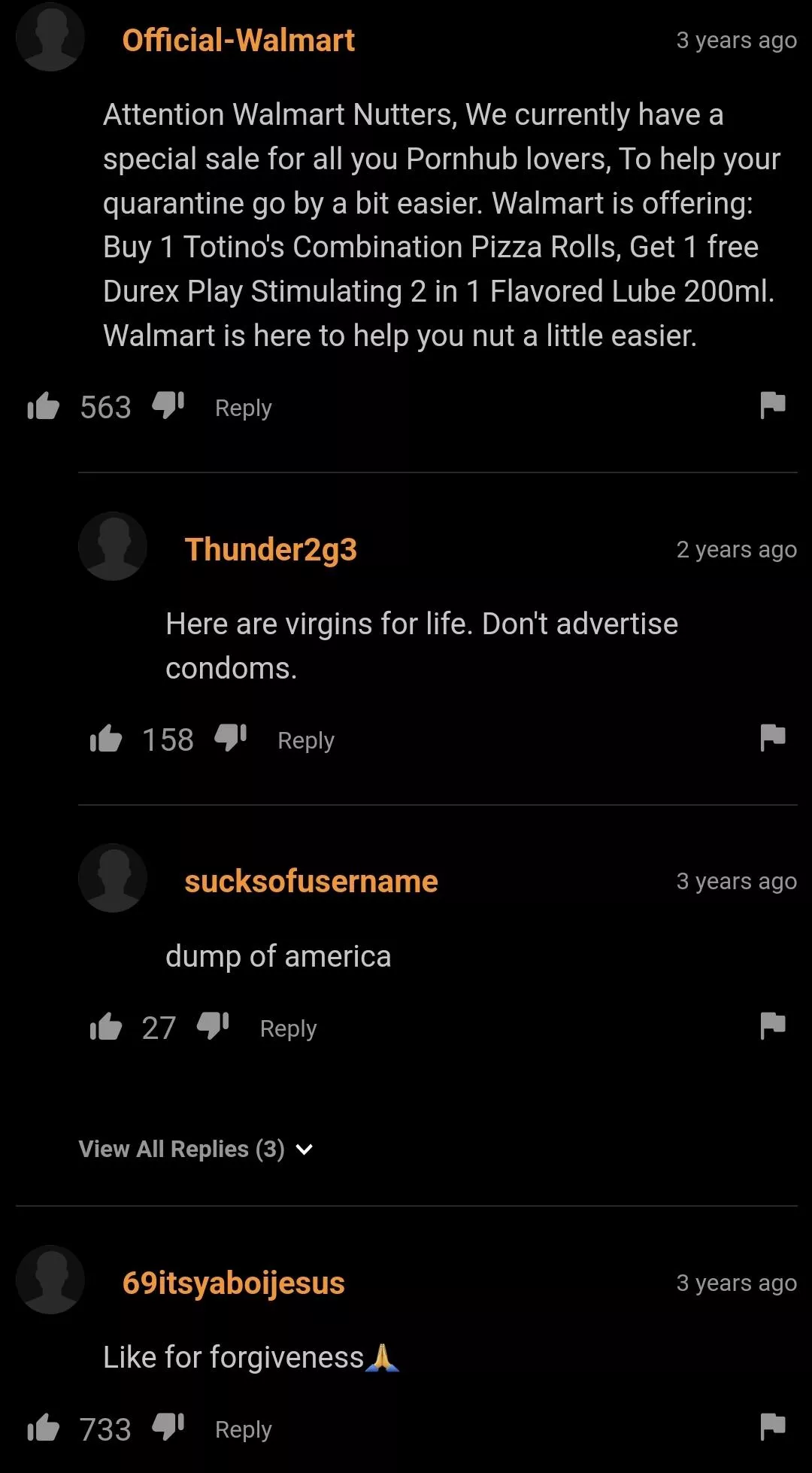The image size is (812, 1473).
Task: Like Thunder2g3's reply
Action: [x=105, y=740]
